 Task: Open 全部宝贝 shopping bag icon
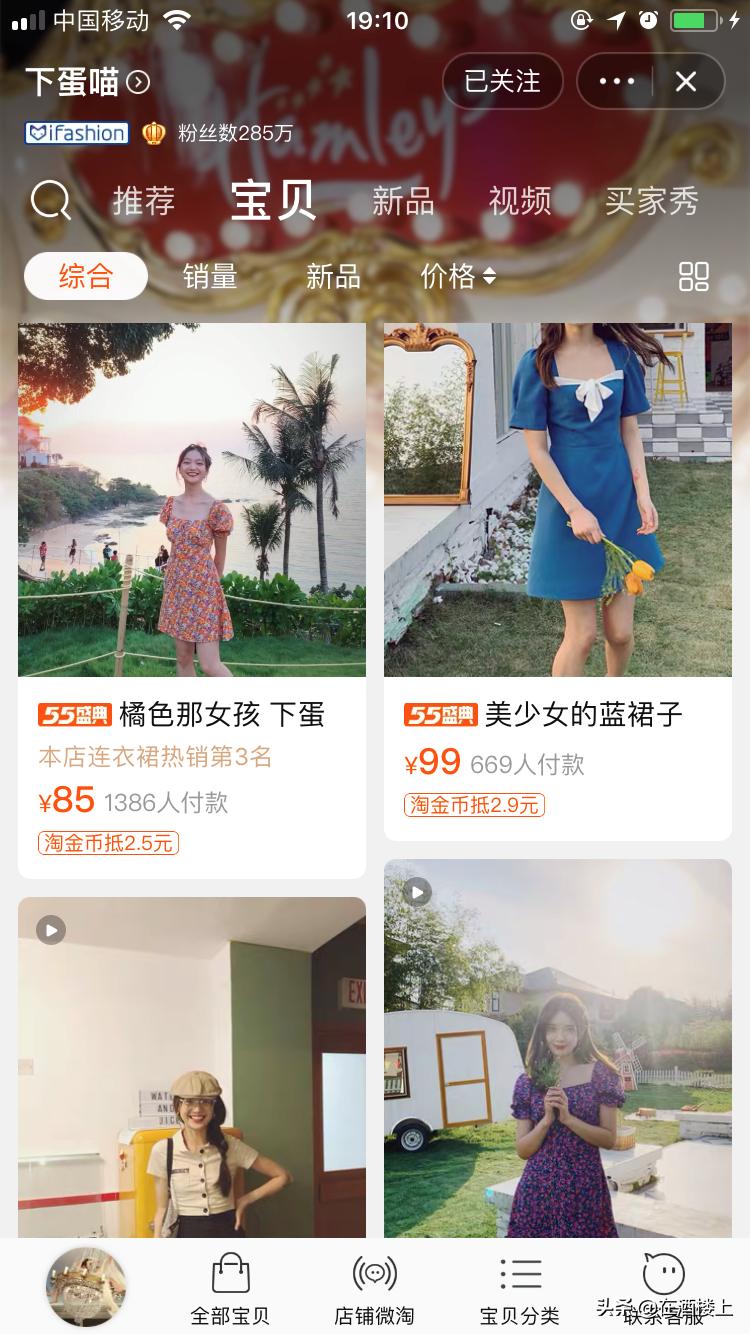point(229,1271)
